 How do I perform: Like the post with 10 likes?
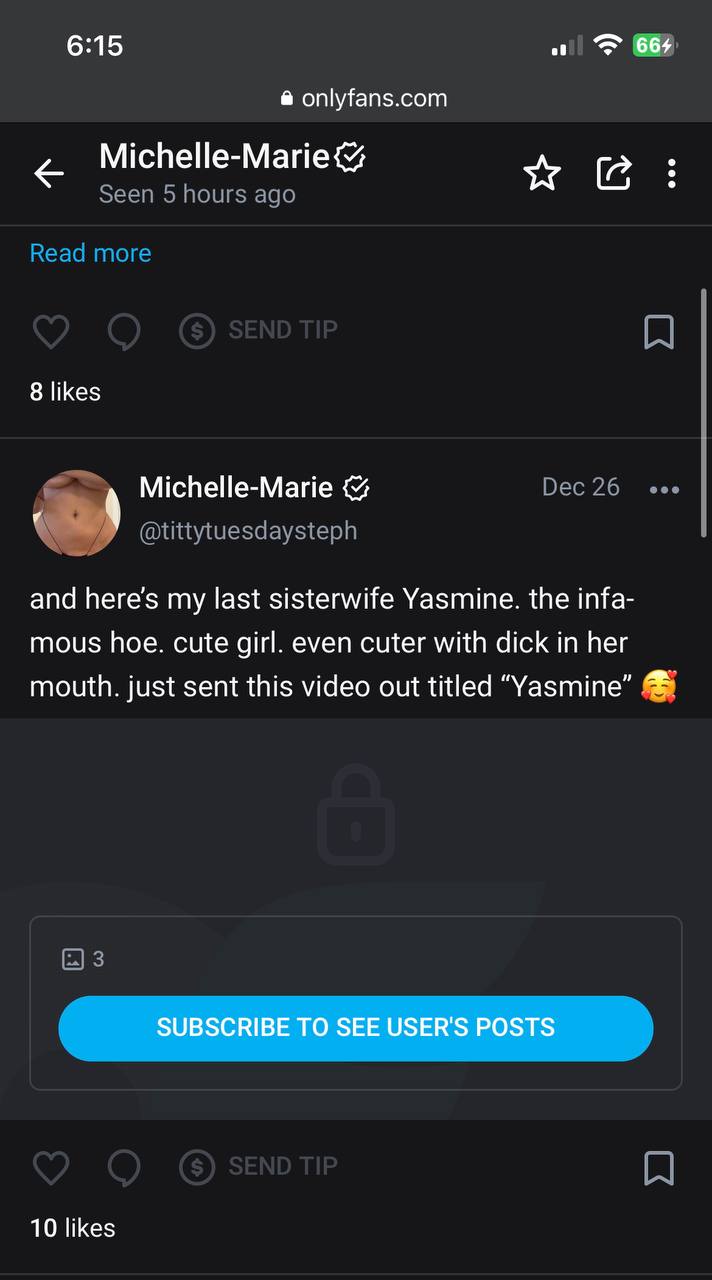tap(51, 1167)
